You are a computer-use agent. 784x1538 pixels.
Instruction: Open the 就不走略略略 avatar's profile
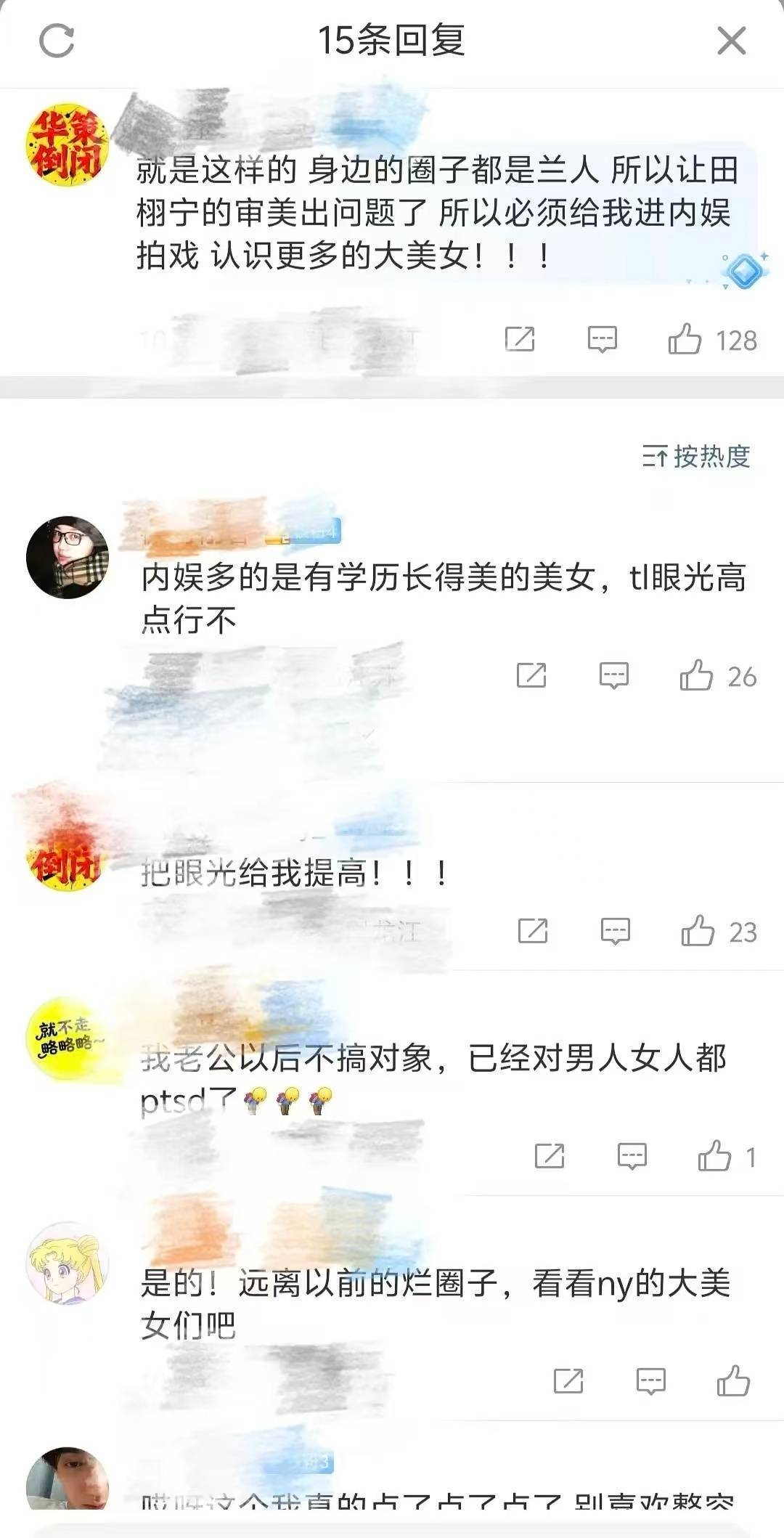pos(67,1038)
